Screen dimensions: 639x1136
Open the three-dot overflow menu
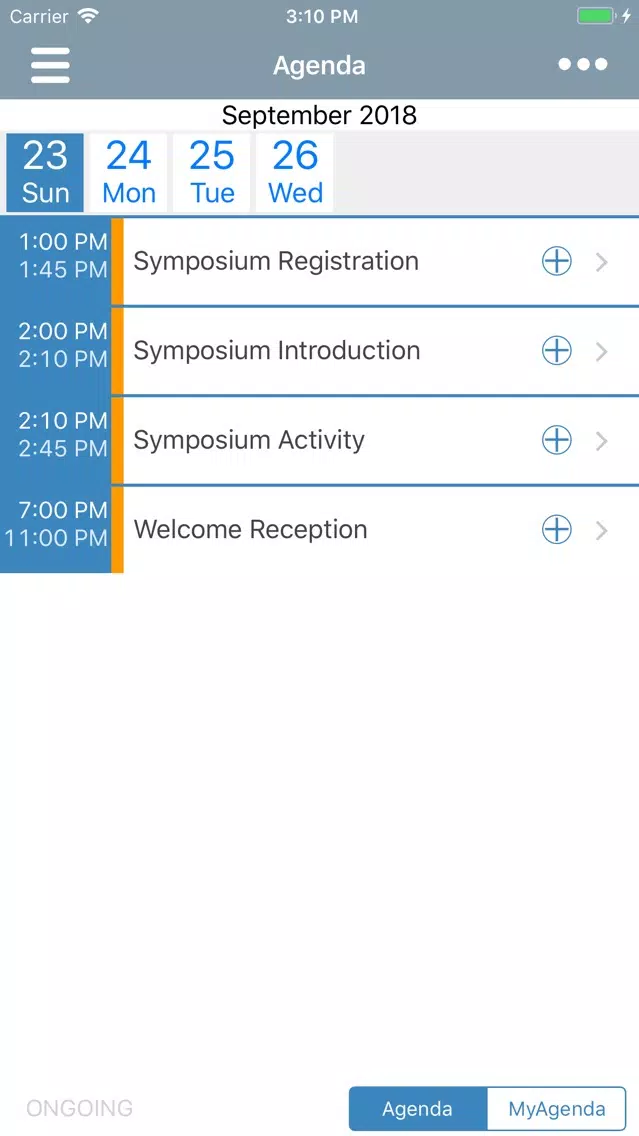click(582, 65)
